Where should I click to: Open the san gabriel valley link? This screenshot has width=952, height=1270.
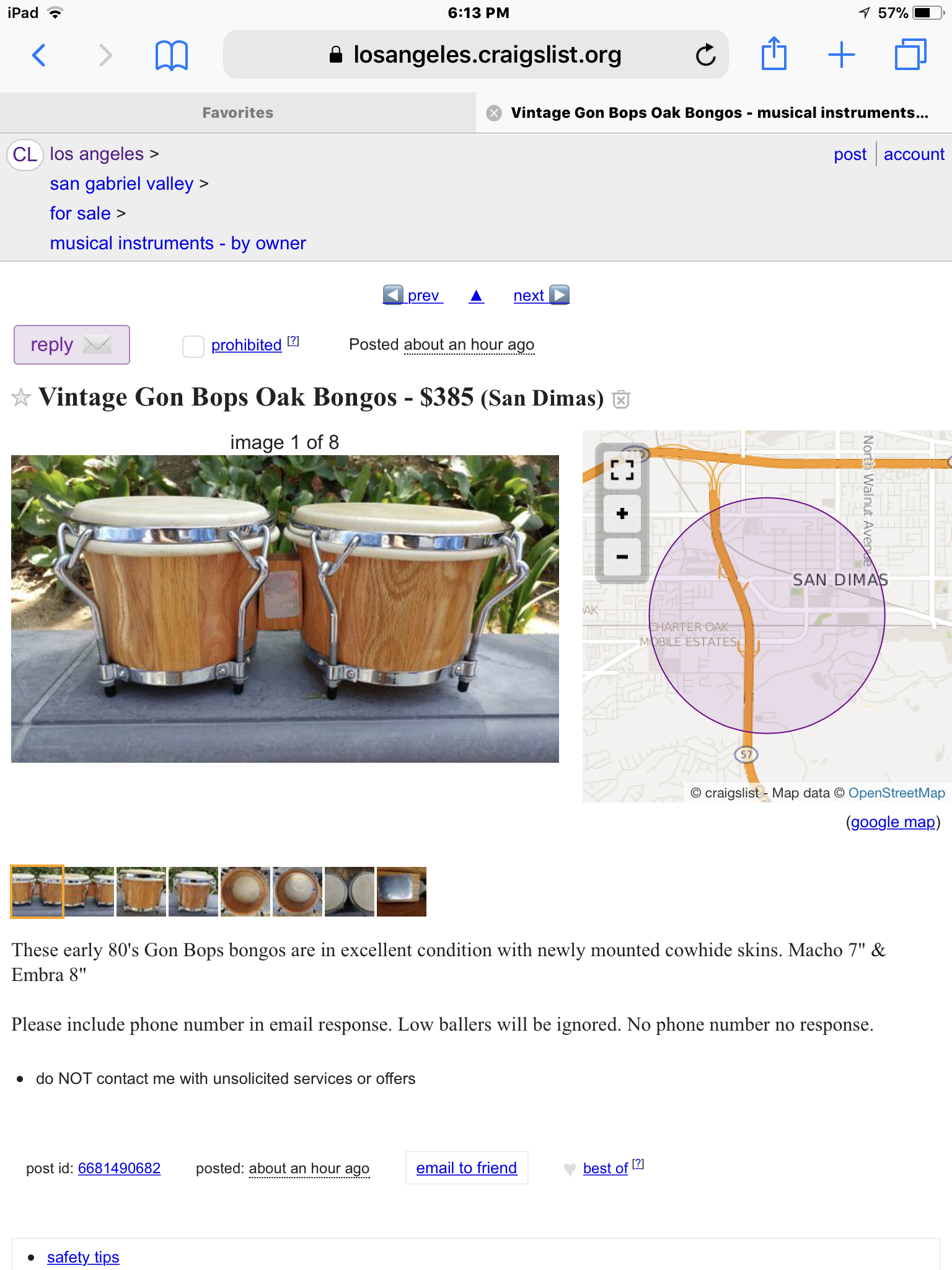pyautogui.click(x=121, y=184)
